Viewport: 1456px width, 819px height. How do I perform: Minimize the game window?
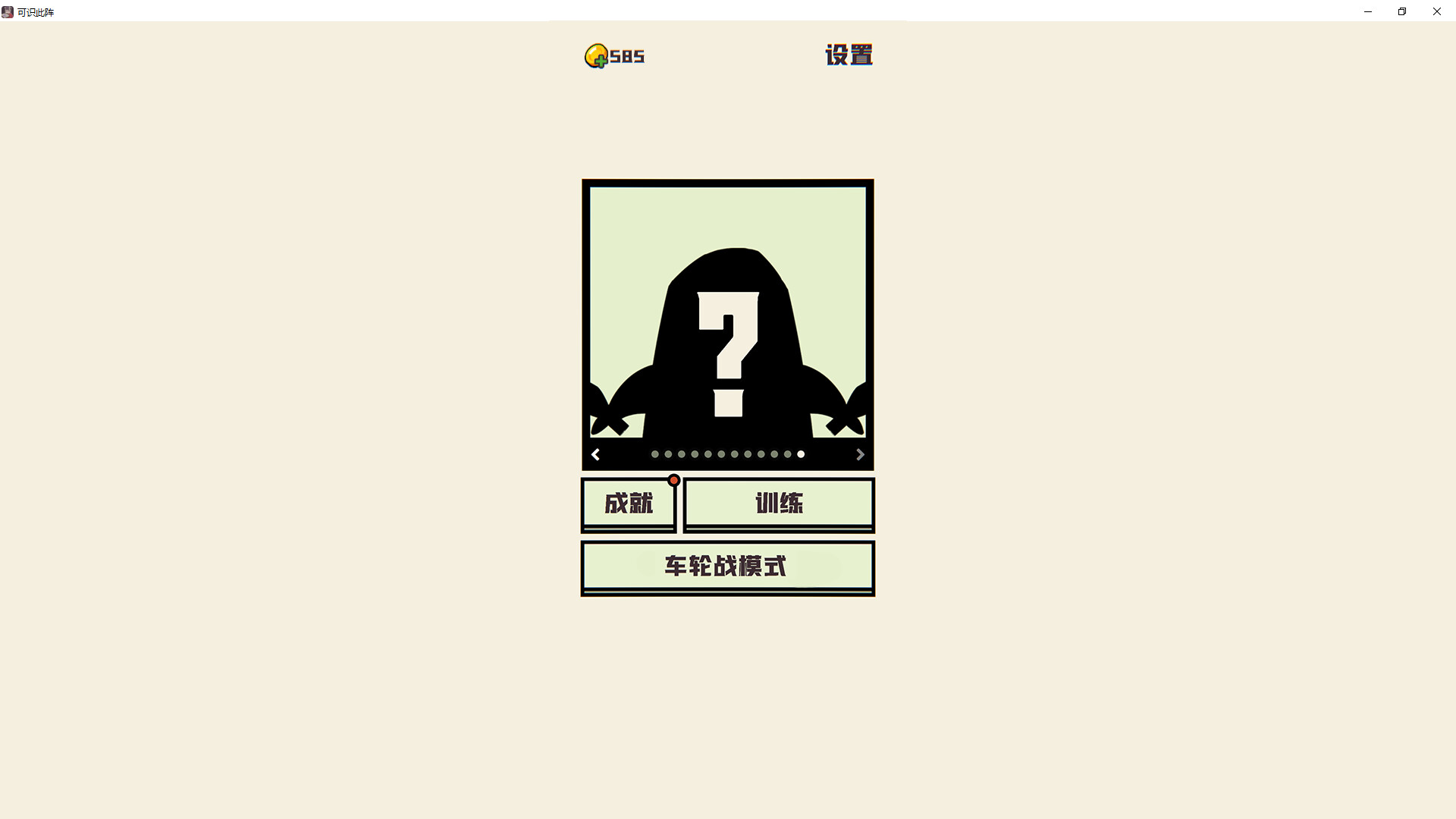[x=1368, y=11]
